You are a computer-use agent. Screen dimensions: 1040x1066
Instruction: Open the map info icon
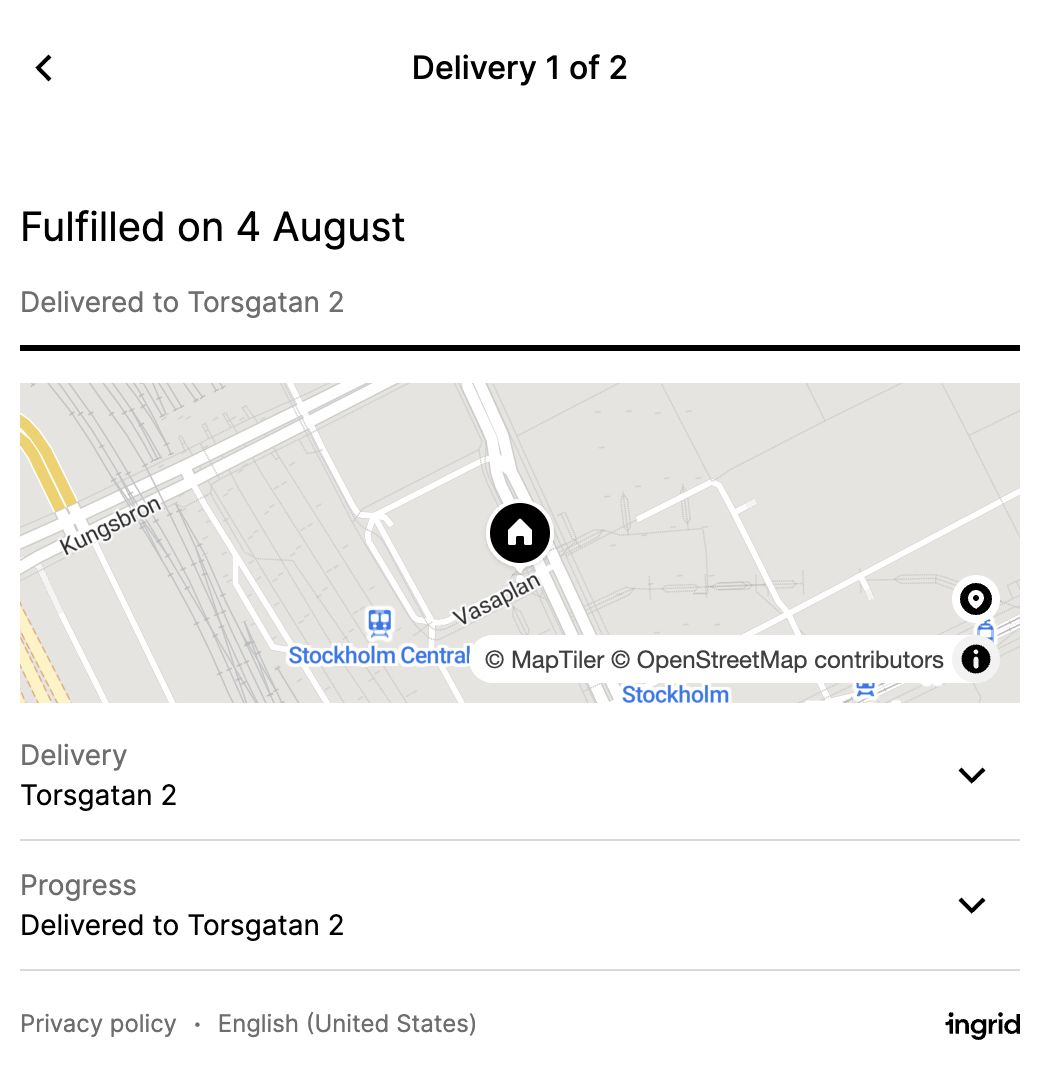(x=974, y=659)
